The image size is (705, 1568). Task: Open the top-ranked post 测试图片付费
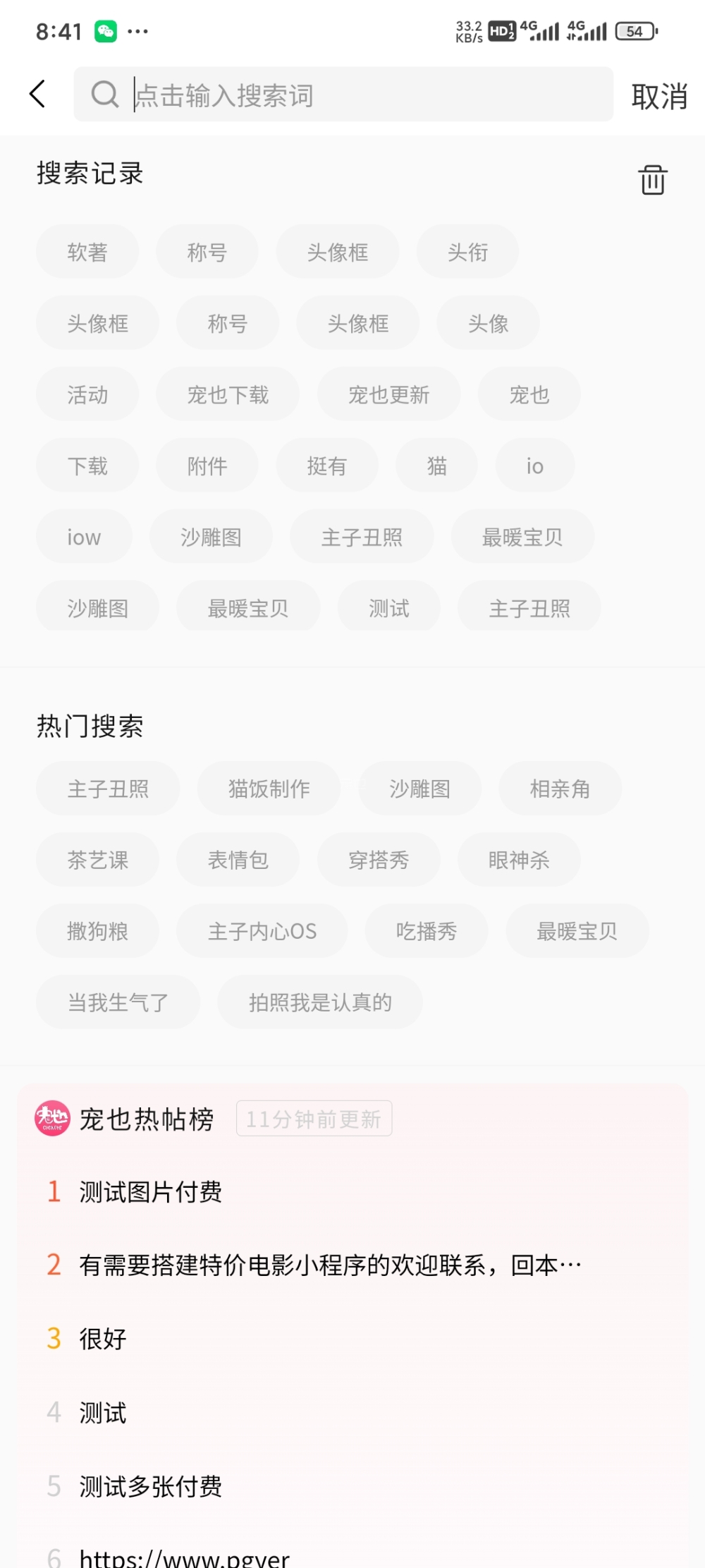pos(151,1192)
